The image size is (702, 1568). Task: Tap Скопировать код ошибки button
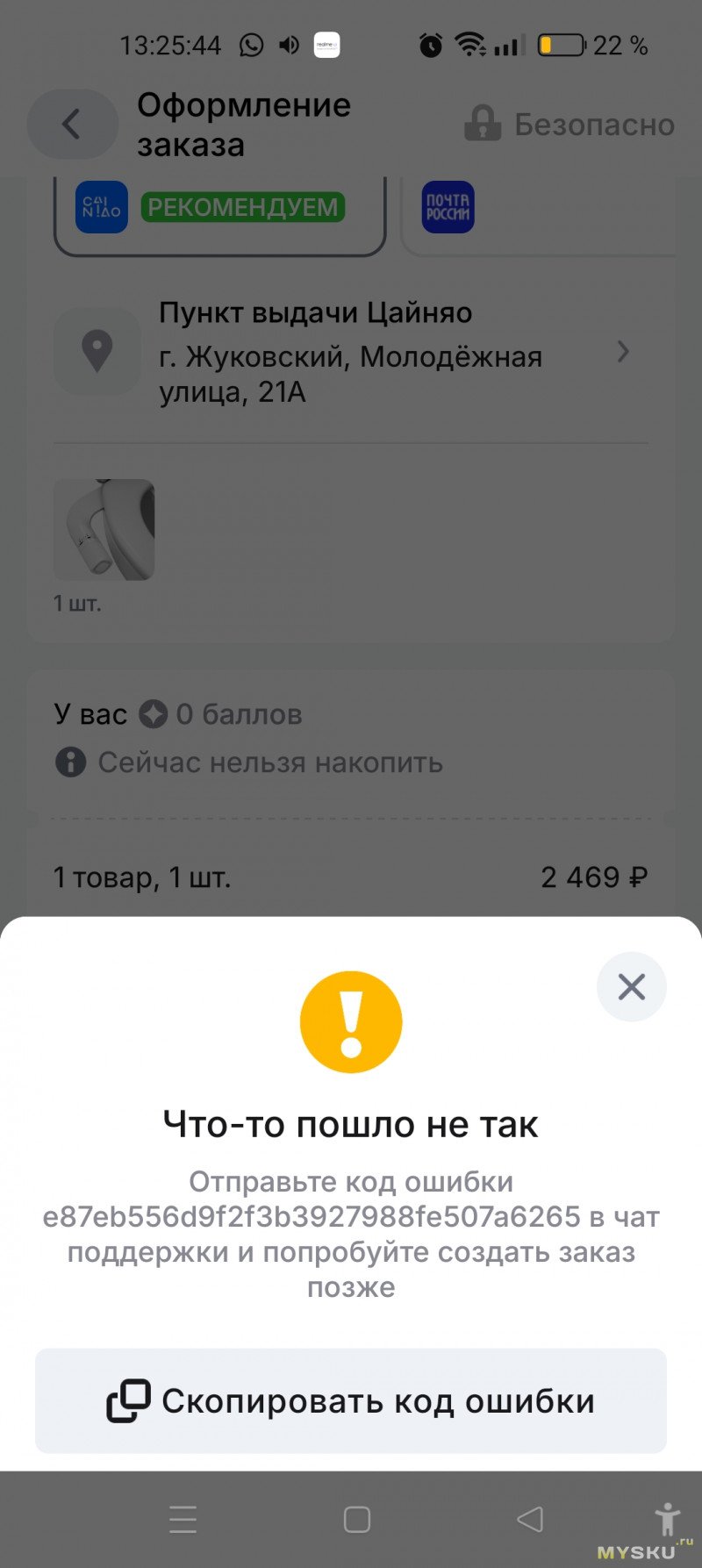[x=351, y=1401]
